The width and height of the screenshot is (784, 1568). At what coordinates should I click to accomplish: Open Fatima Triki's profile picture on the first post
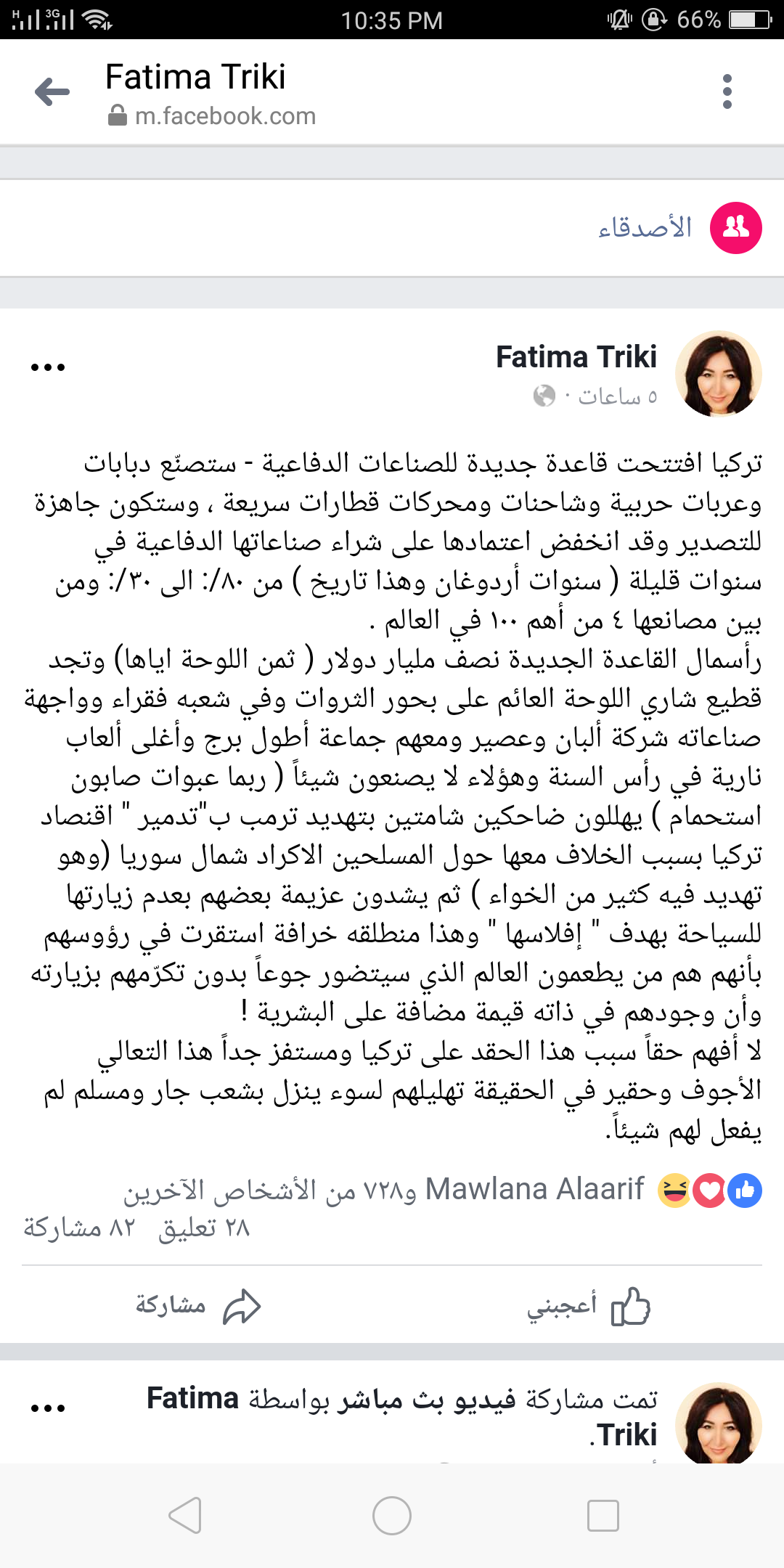coord(718,374)
